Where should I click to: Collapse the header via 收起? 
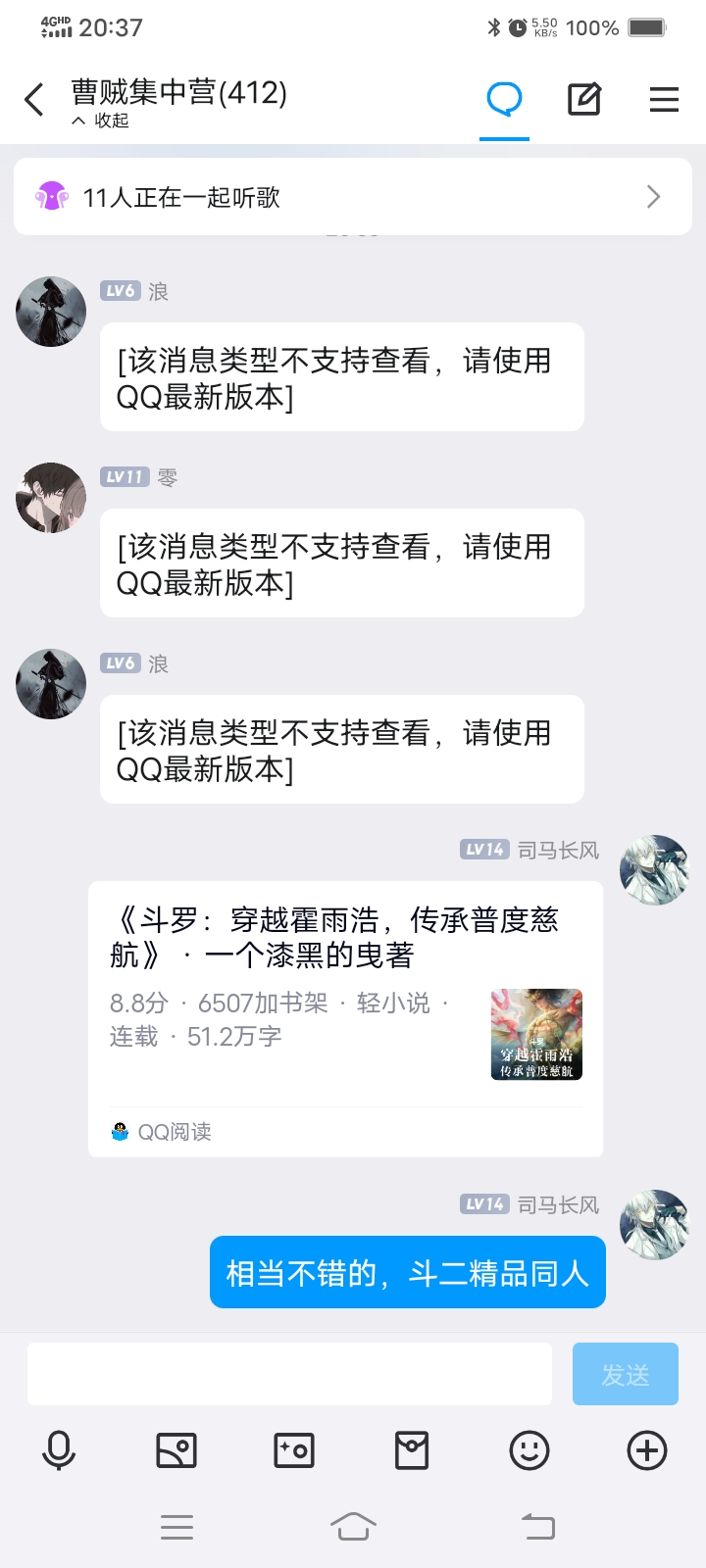click(101, 121)
